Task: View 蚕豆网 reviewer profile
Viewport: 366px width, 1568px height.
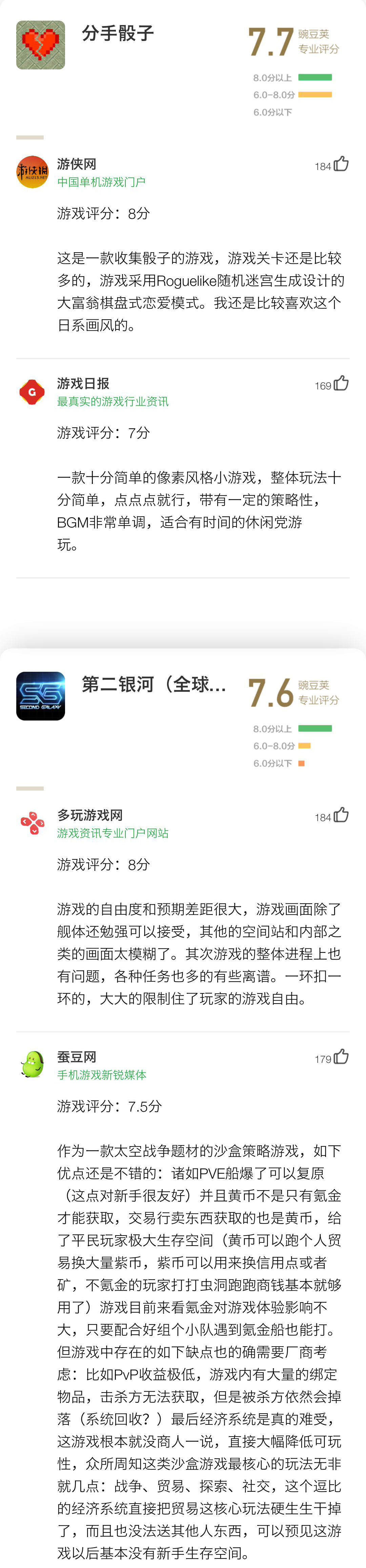Action: [32, 1065]
